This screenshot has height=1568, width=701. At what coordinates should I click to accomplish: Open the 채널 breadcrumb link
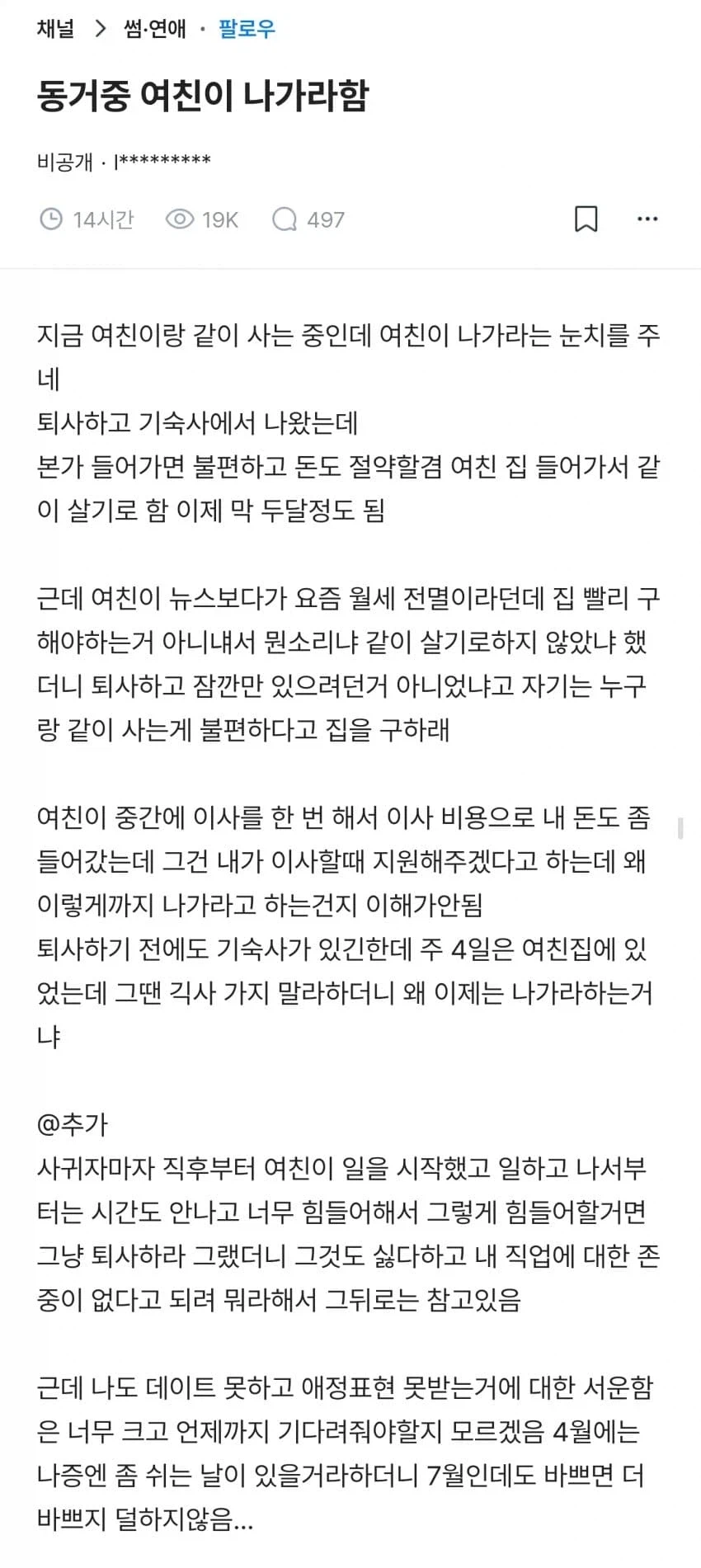pyautogui.click(x=55, y=30)
